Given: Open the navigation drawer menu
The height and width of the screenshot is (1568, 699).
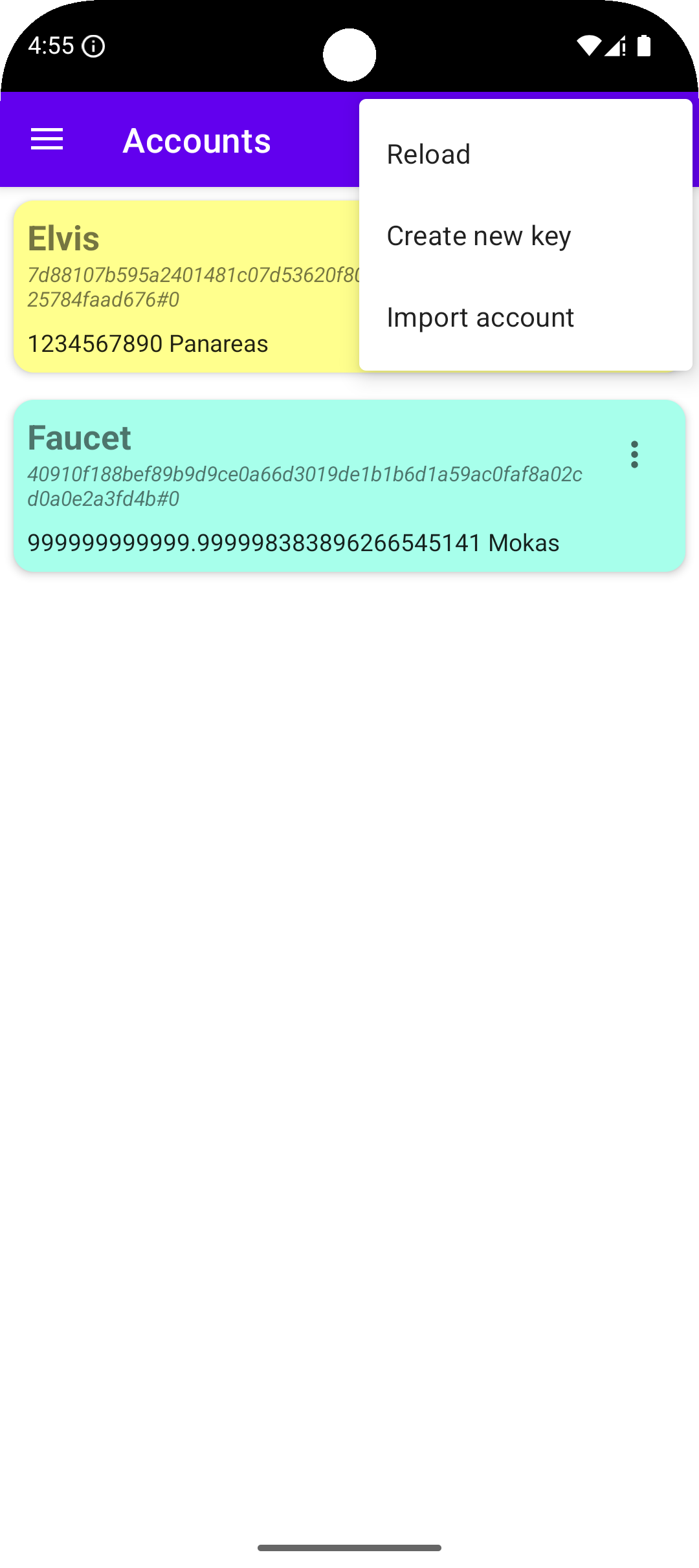Looking at the screenshot, I should (x=47, y=140).
